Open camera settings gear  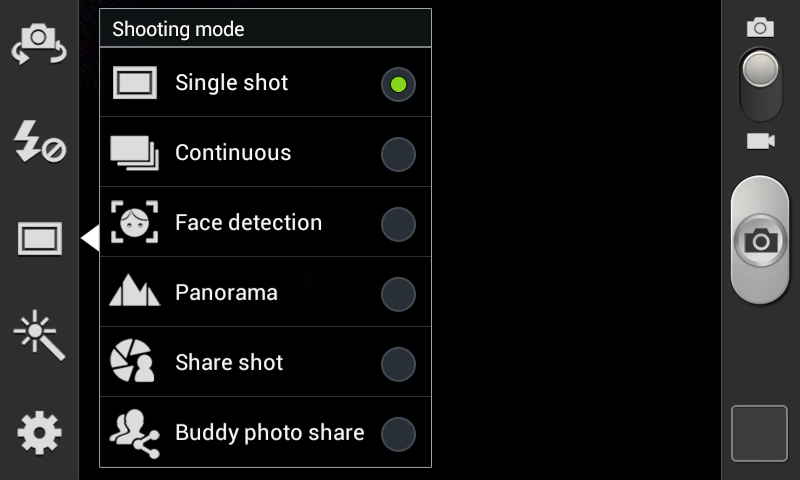point(39,432)
